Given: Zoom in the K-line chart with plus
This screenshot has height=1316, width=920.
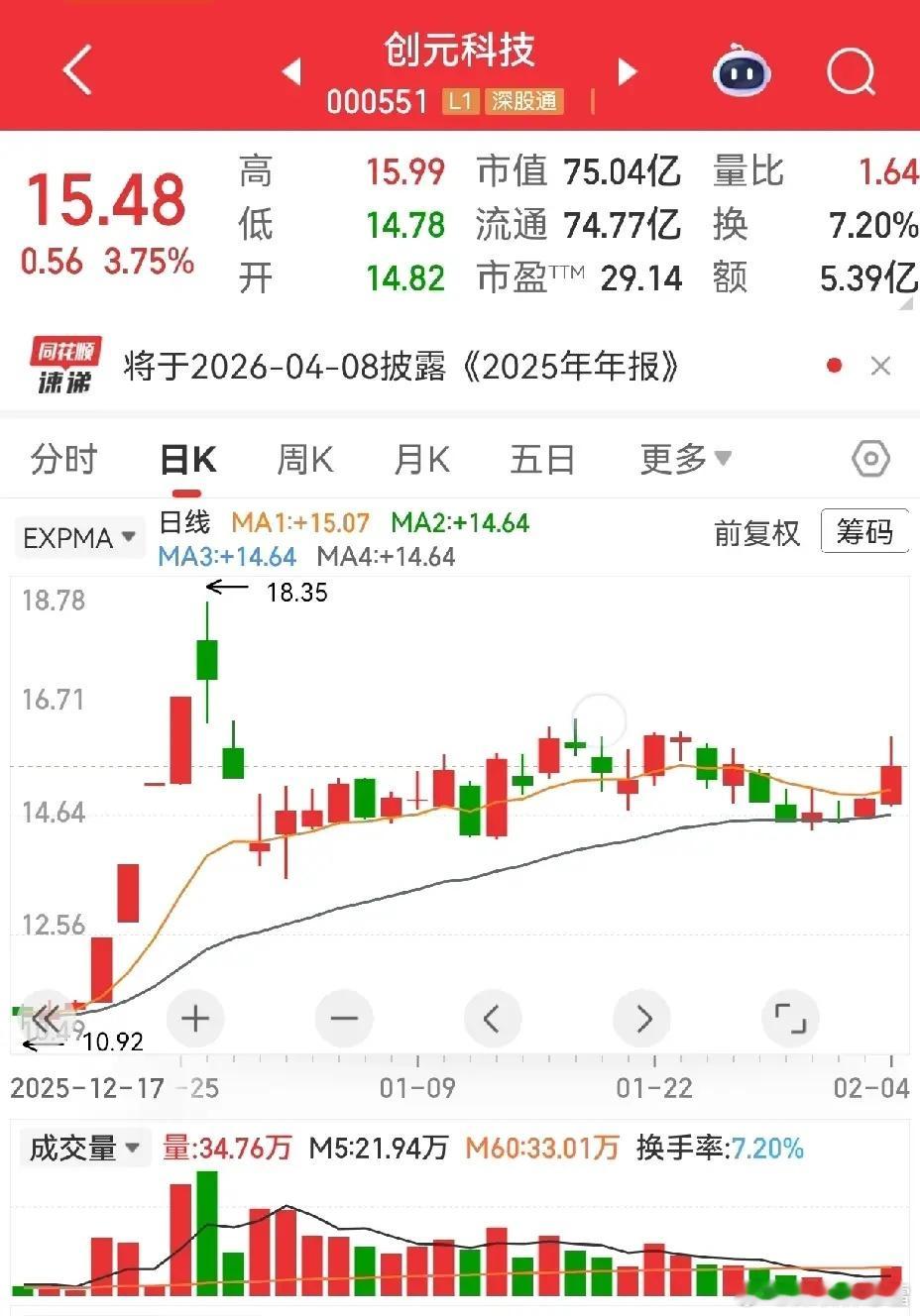Looking at the screenshot, I should 195,1018.
